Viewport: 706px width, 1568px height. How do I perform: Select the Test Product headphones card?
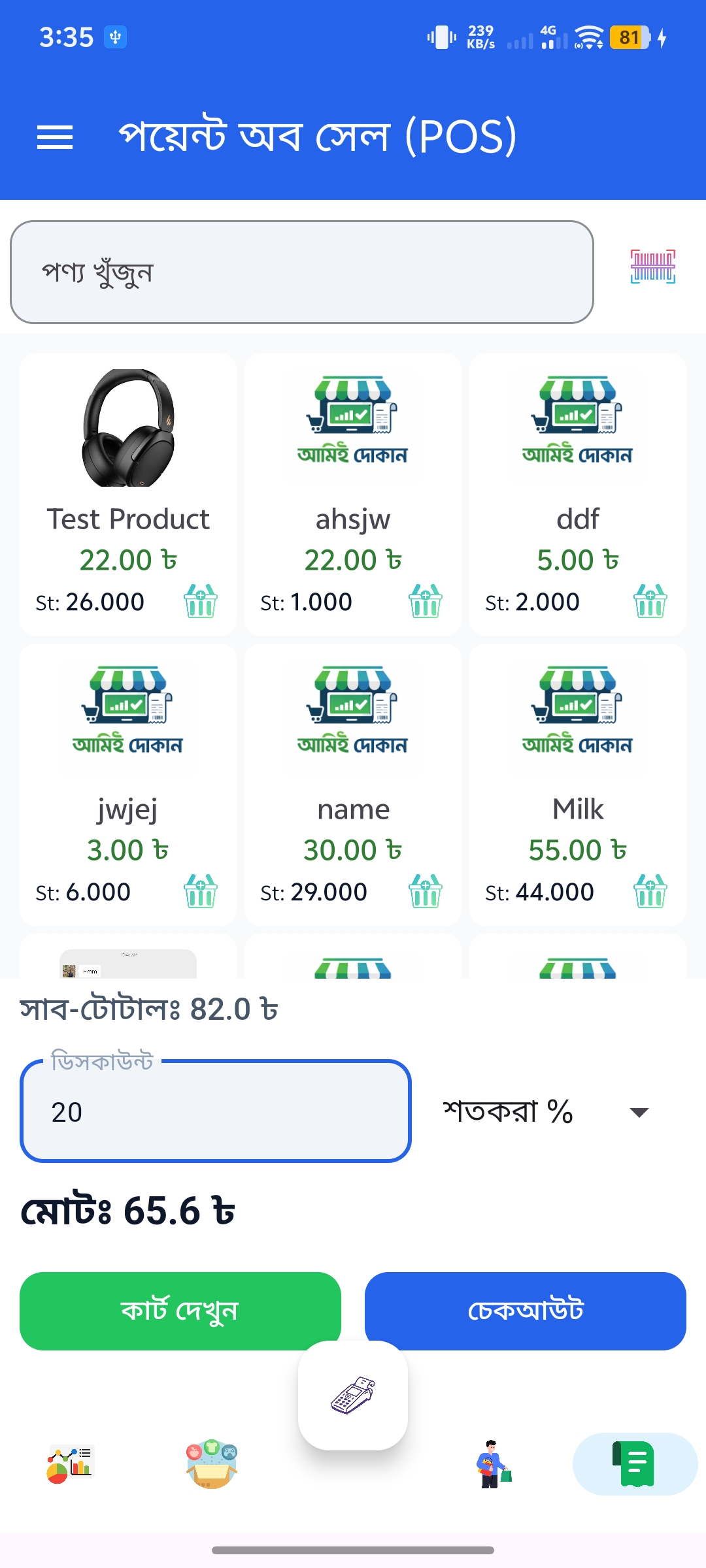(128, 457)
